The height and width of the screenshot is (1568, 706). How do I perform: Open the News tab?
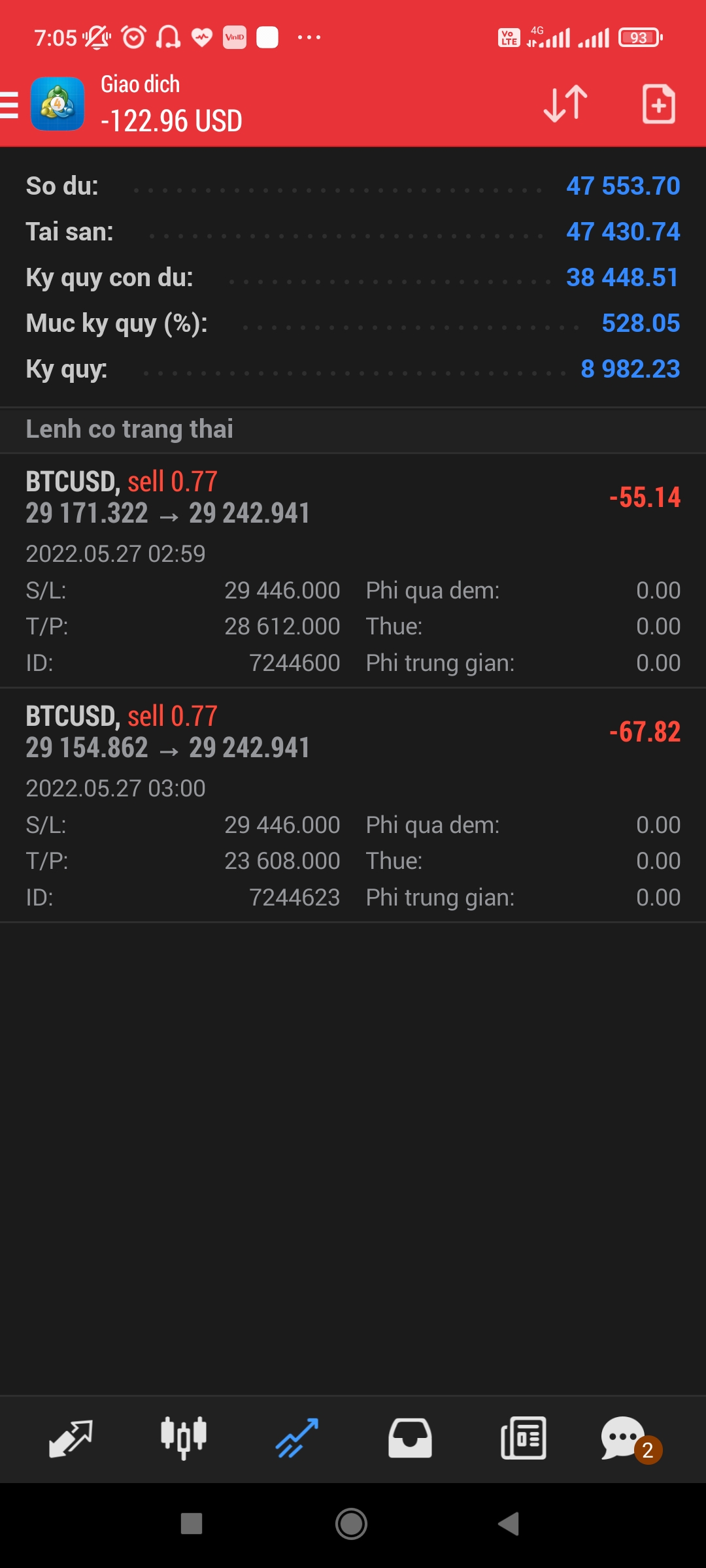click(x=523, y=1439)
